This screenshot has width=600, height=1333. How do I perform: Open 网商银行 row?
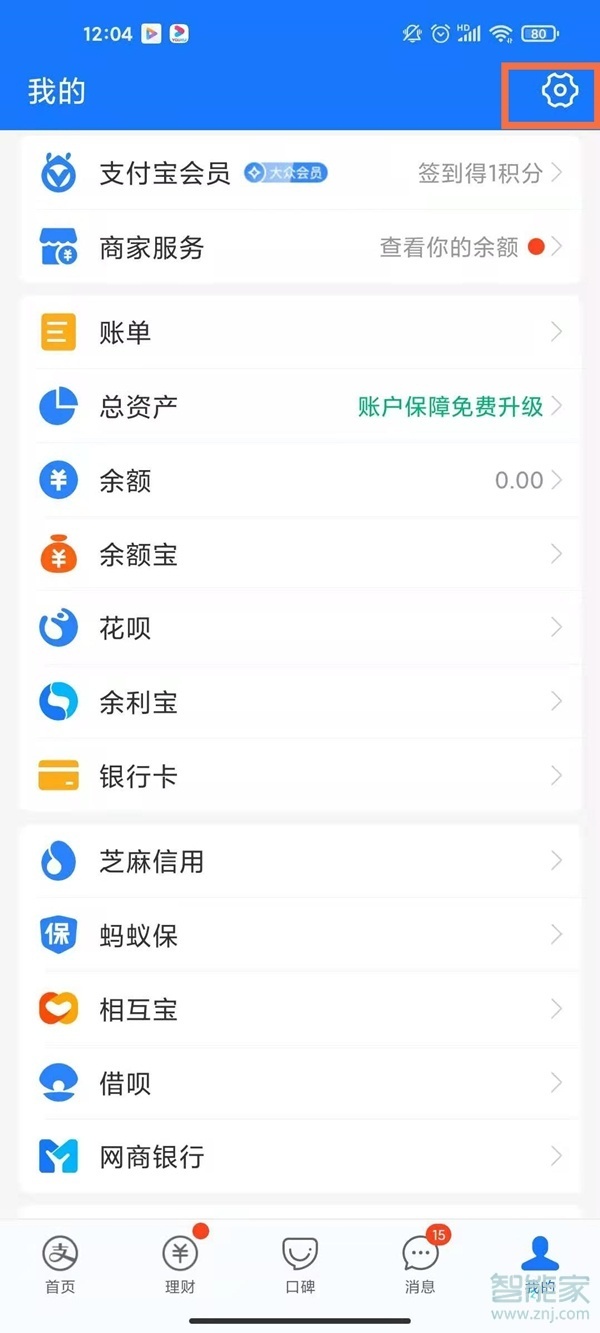pos(300,1157)
